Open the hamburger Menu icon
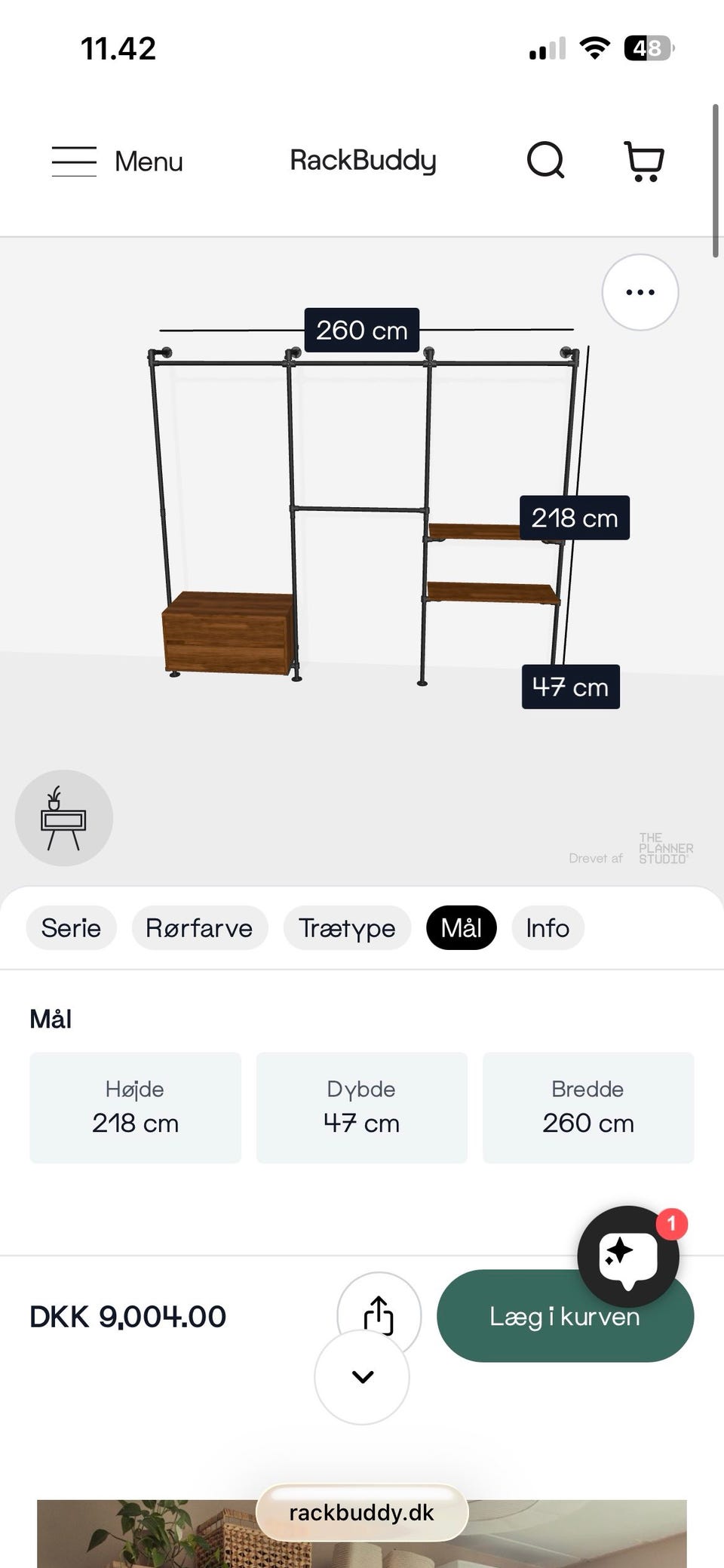This screenshot has height=1568, width=724. point(74,160)
